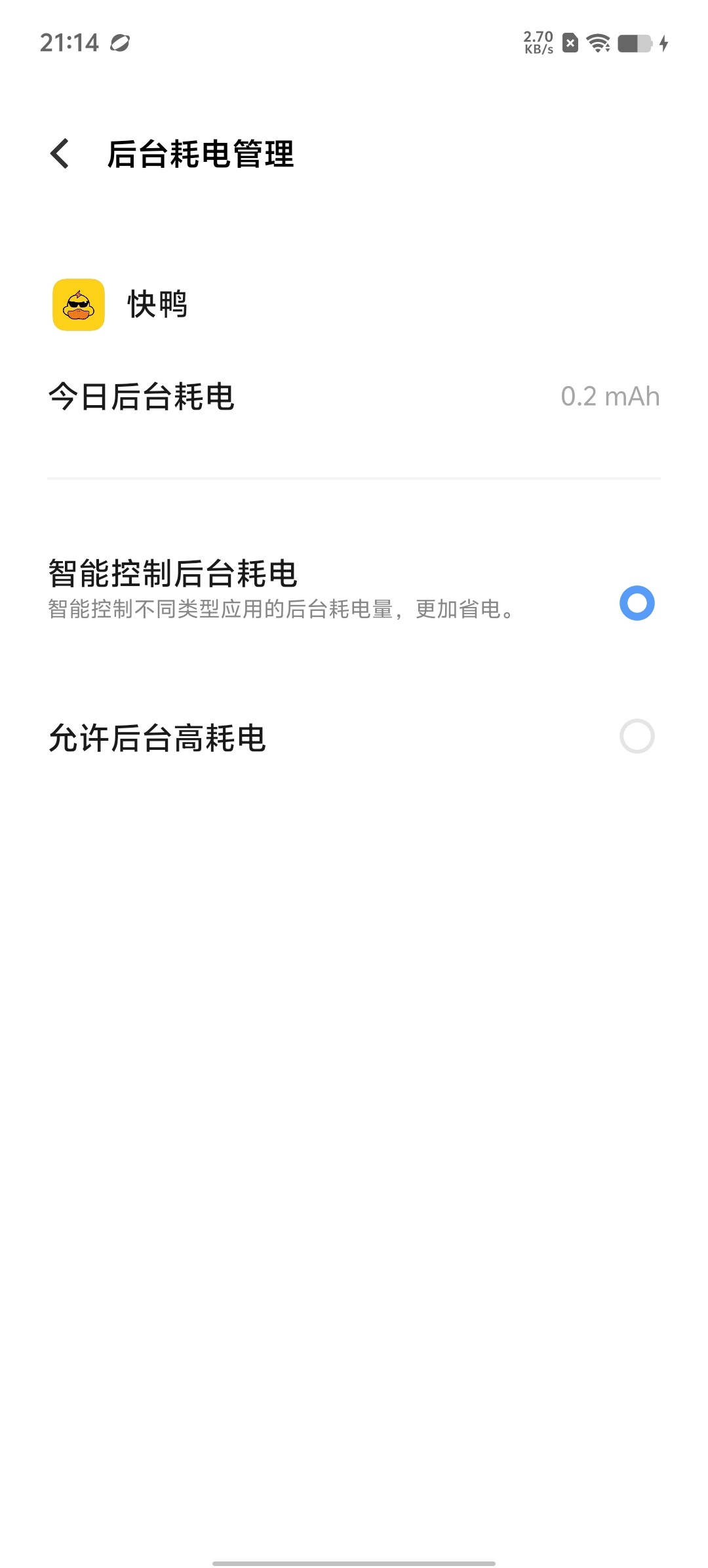Viewport: 708px width, 1568px height.
Task: Go back from 后台耗电管理 page
Action: point(60,154)
